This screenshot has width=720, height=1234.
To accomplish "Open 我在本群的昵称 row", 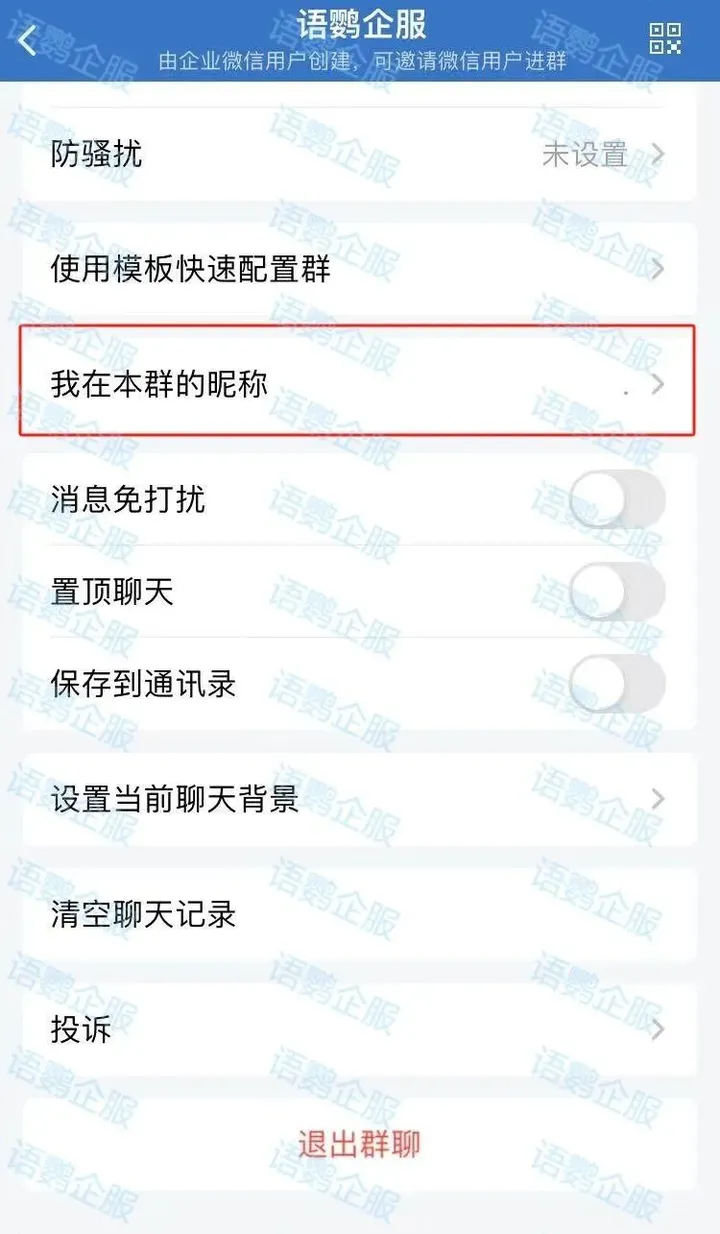I will (x=358, y=384).
